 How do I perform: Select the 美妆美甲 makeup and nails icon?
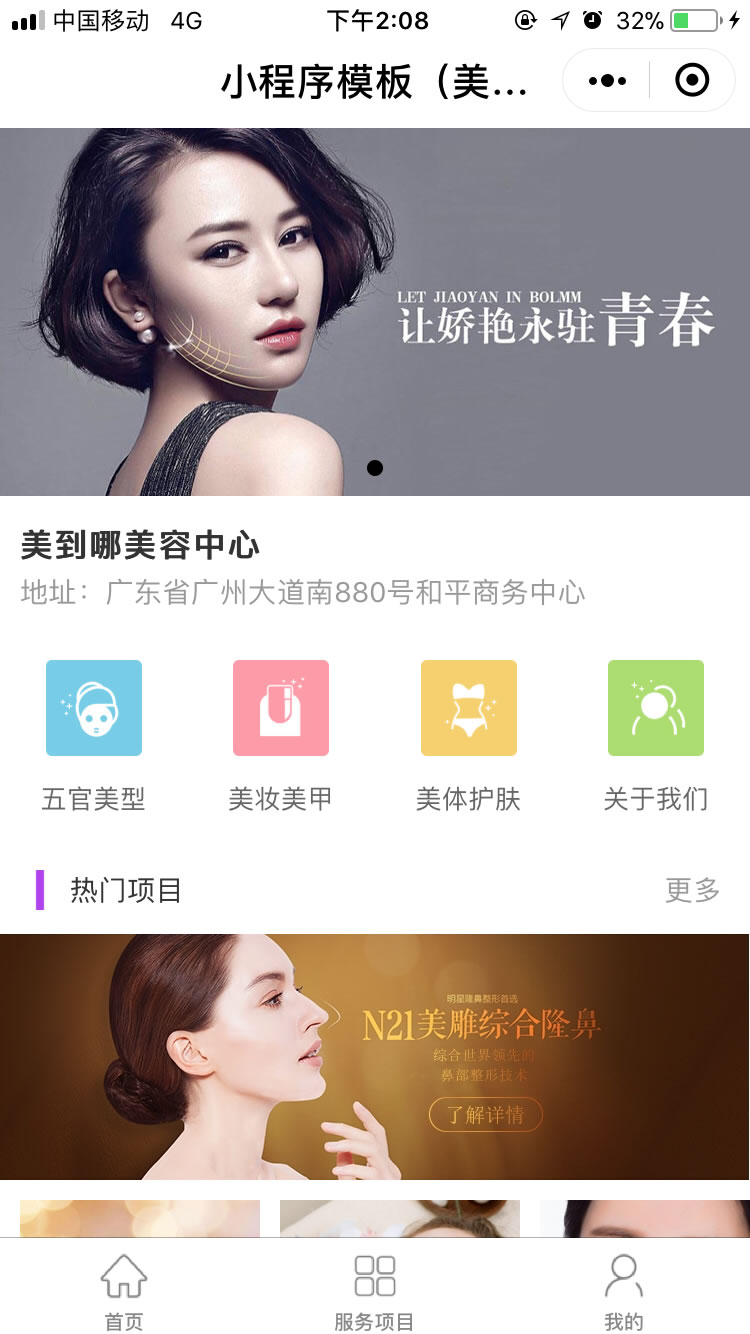280,708
